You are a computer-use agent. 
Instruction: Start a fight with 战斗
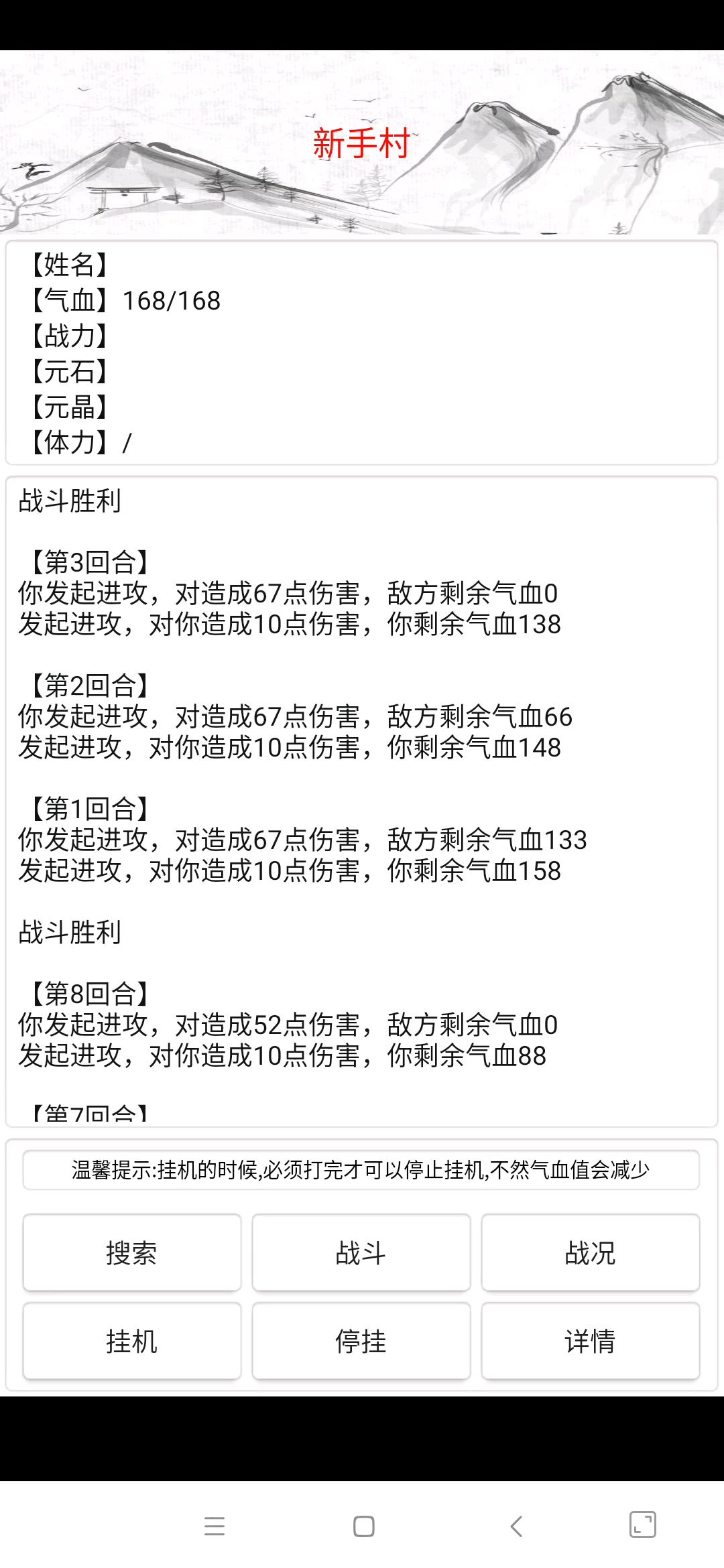[361, 1252]
